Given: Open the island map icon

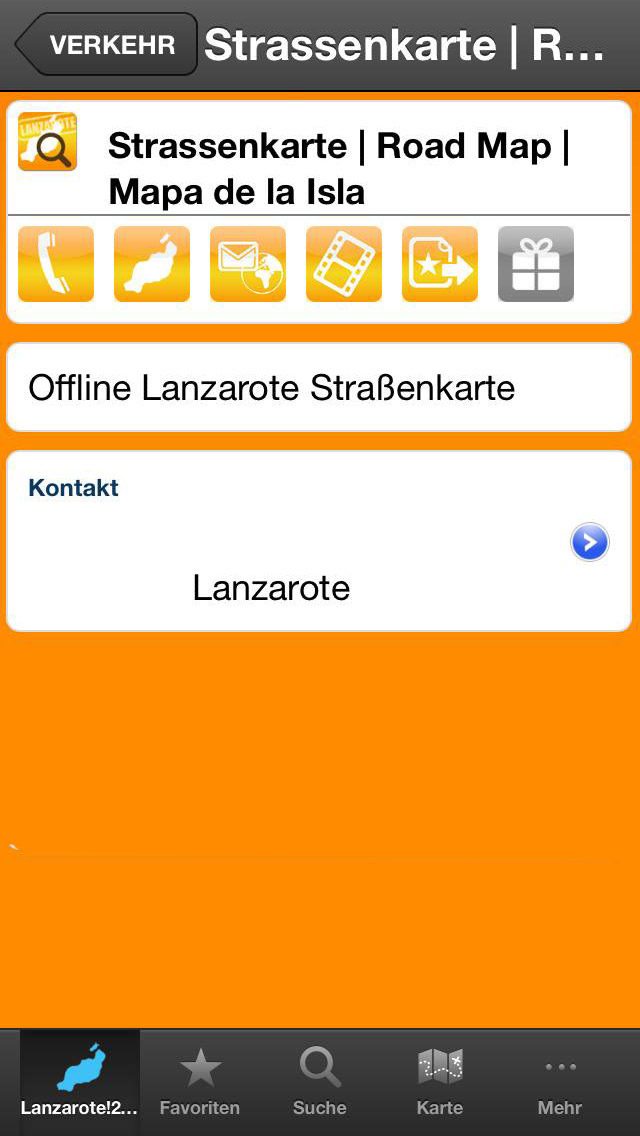Looking at the screenshot, I should point(152,264).
